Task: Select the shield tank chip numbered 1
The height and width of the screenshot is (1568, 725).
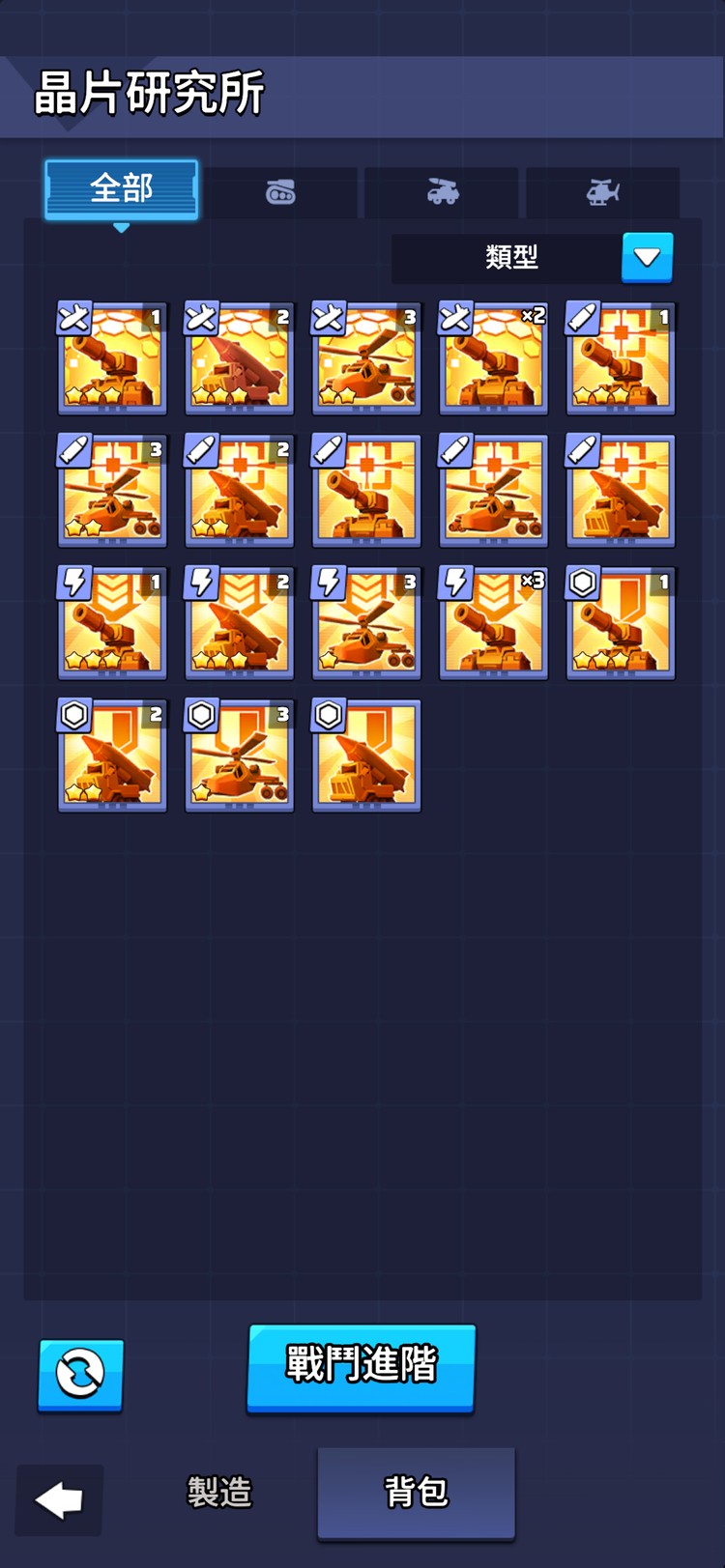Action: pos(620,623)
